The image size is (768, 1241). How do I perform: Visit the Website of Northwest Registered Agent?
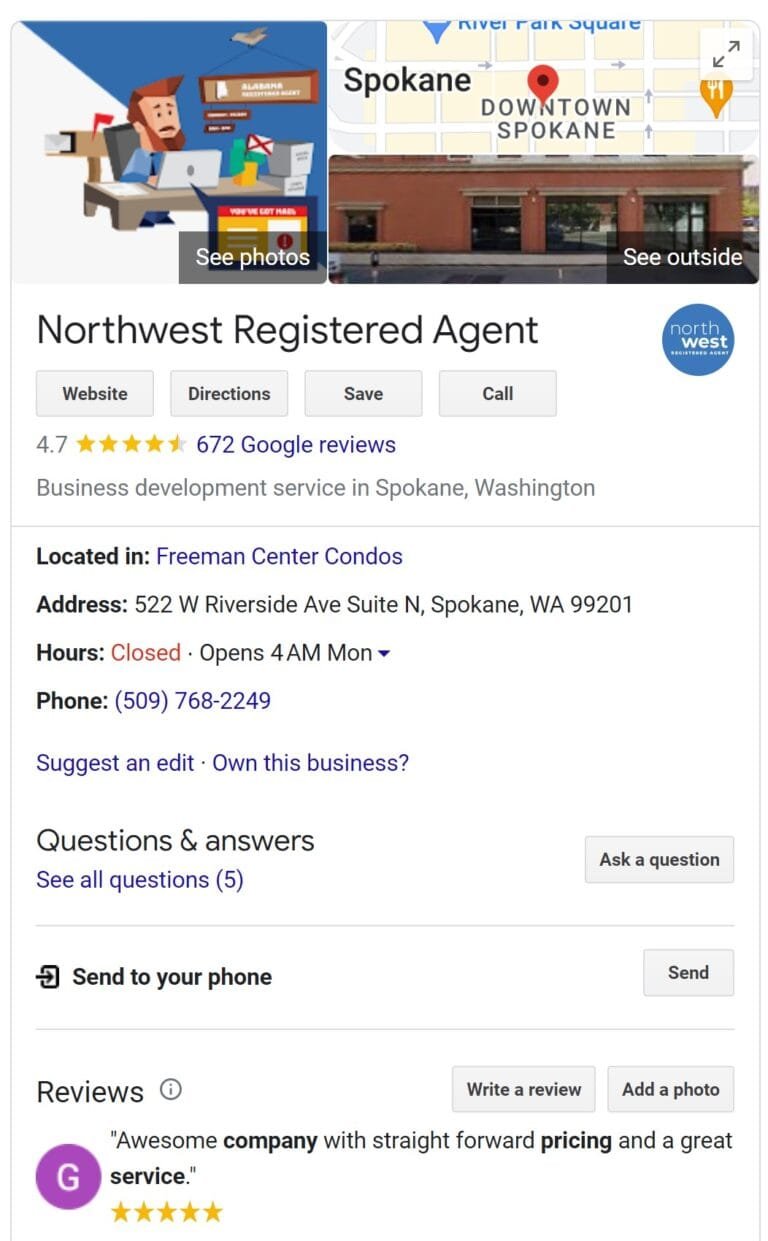[x=95, y=393]
